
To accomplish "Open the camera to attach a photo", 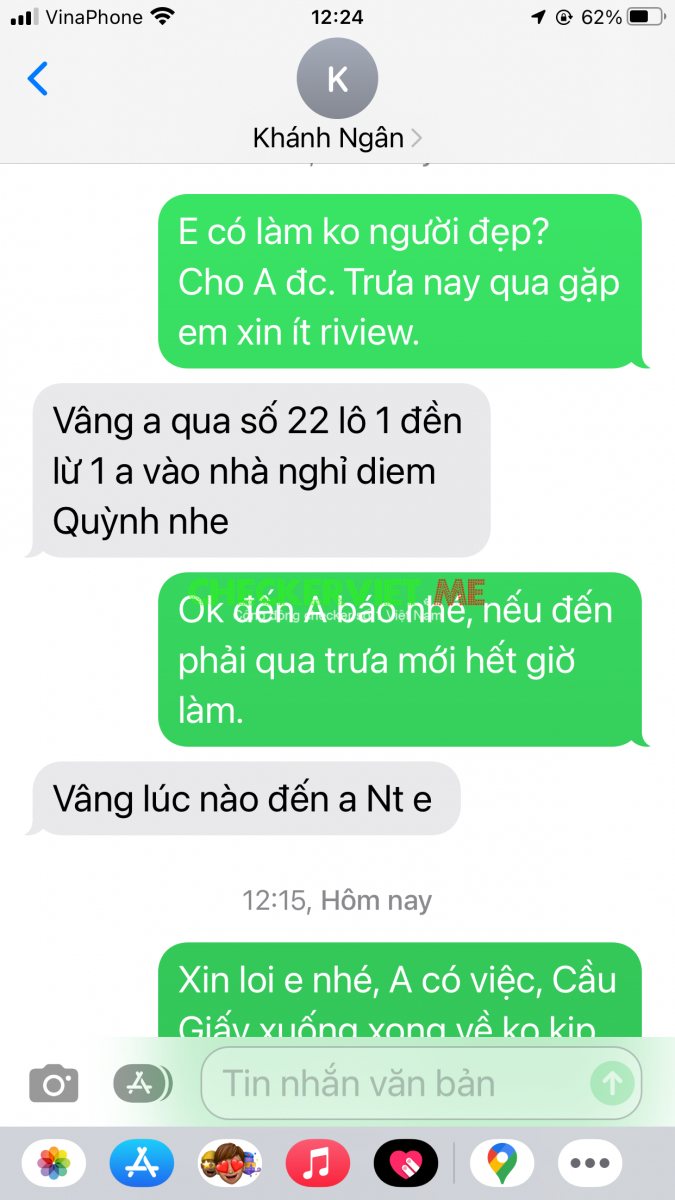I will point(53,1083).
